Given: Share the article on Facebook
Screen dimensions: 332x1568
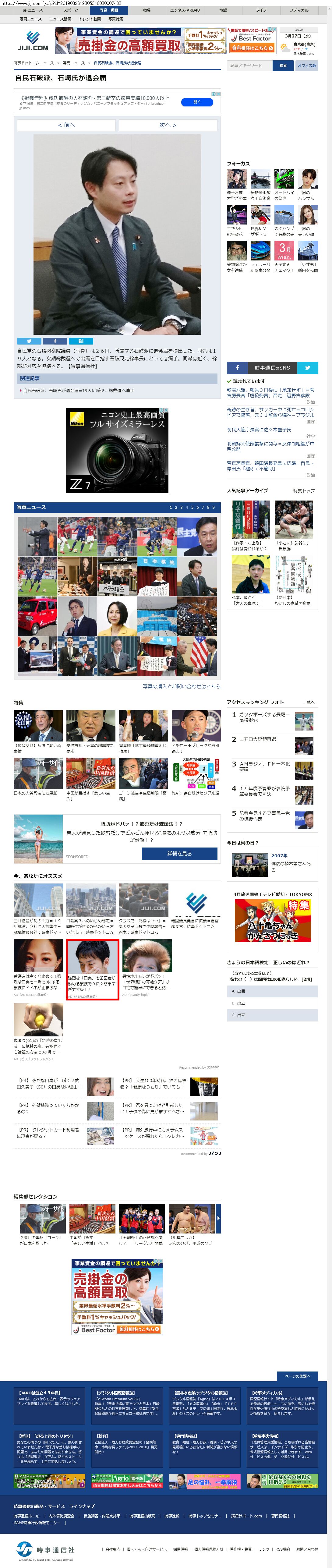Looking at the screenshot, I should pos(55,341).
